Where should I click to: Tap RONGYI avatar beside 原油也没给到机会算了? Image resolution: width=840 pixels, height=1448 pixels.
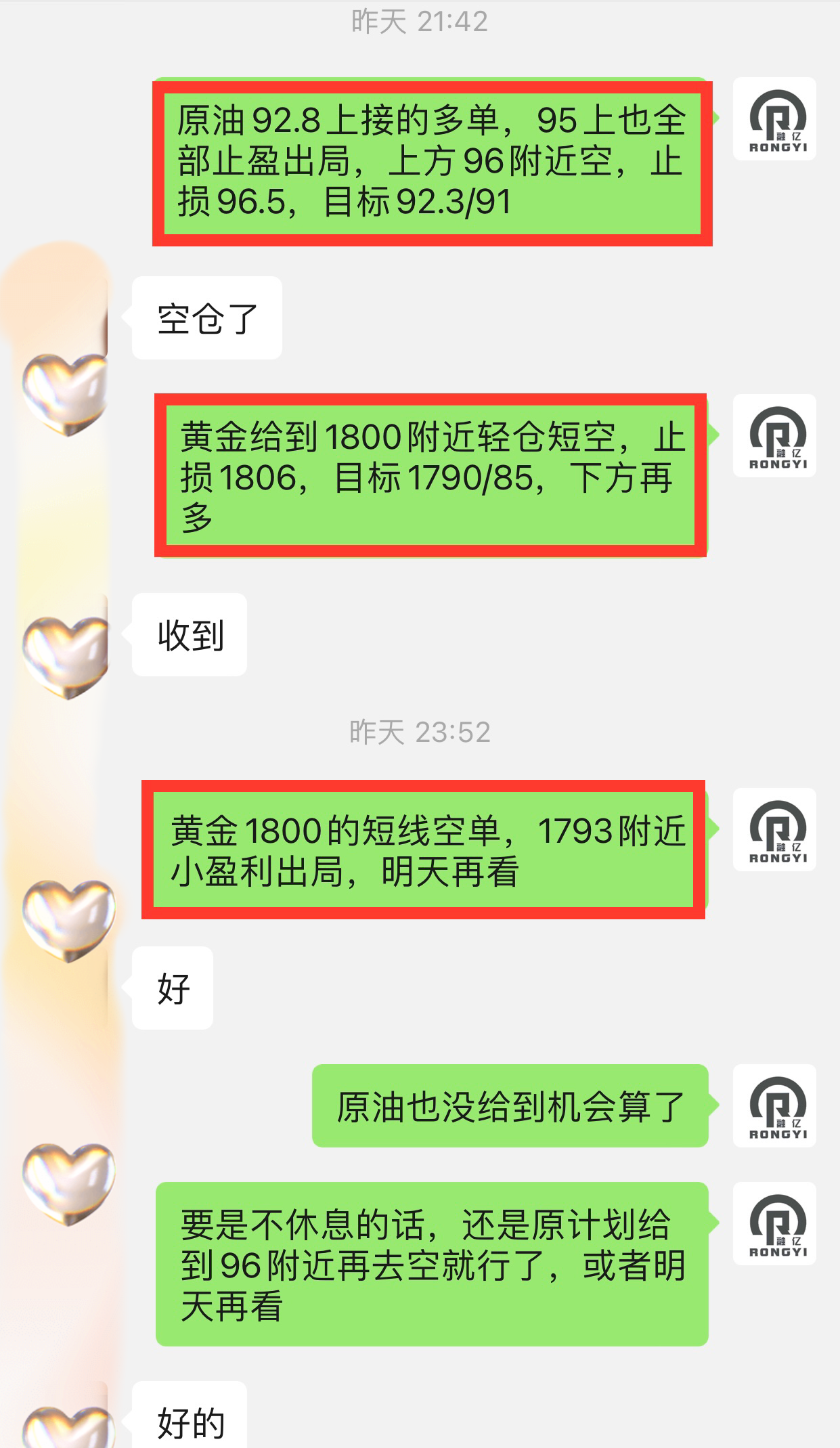(x=774, y=1106)
